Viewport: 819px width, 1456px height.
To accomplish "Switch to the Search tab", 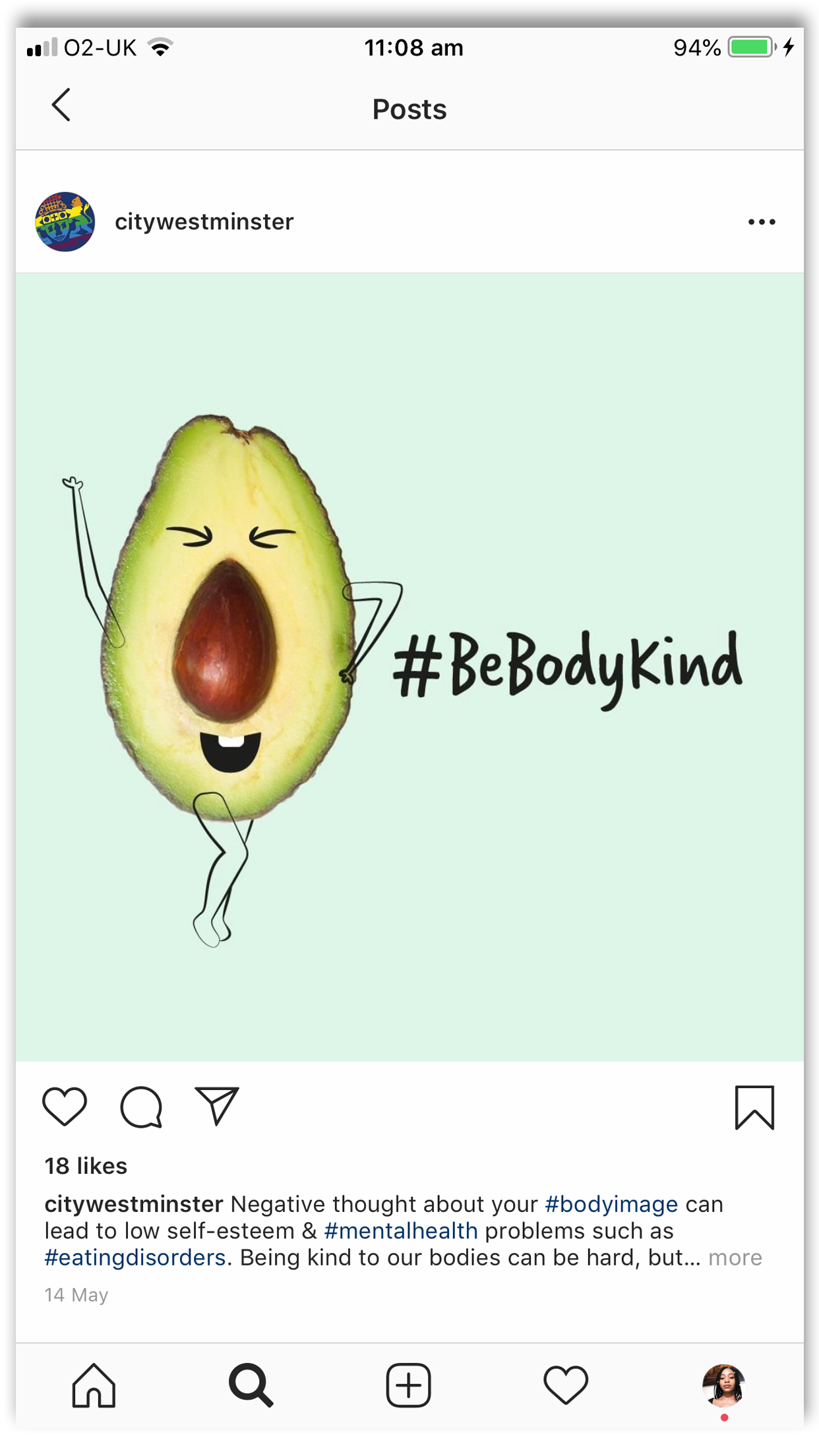I will pyautogui.click(x=251, y=1385).
